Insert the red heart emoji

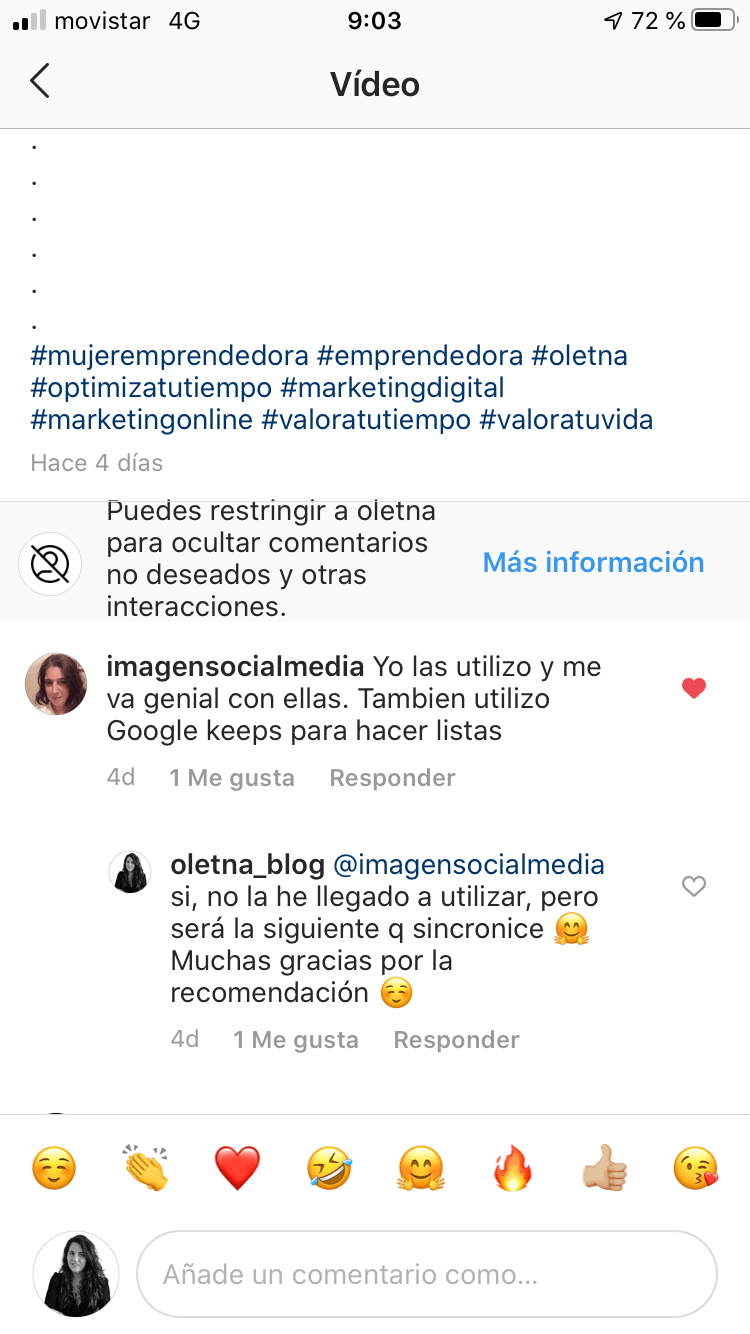(238, 1168)
